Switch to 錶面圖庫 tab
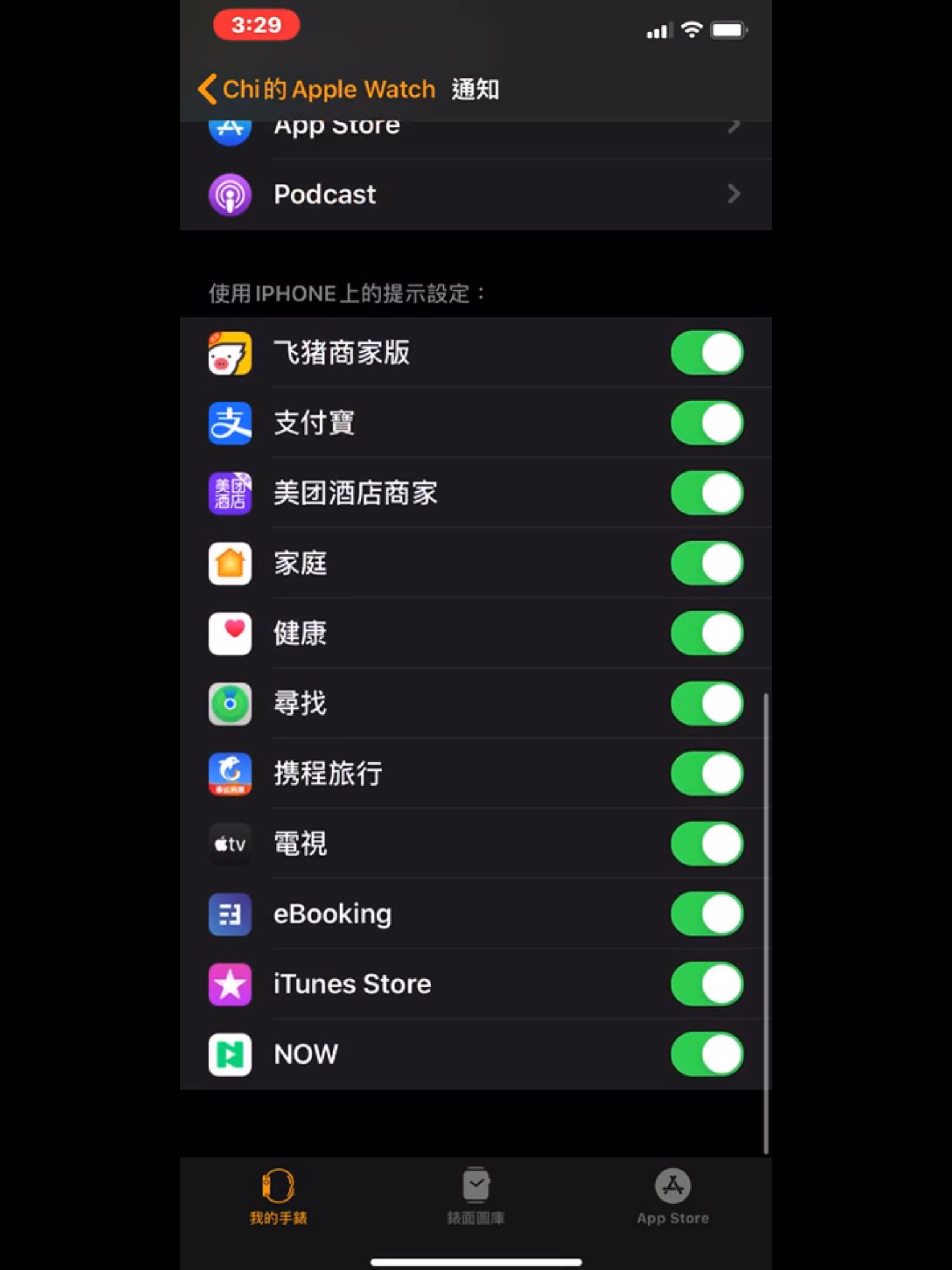Screen dimensions: 952x1270 [475, 1197]
